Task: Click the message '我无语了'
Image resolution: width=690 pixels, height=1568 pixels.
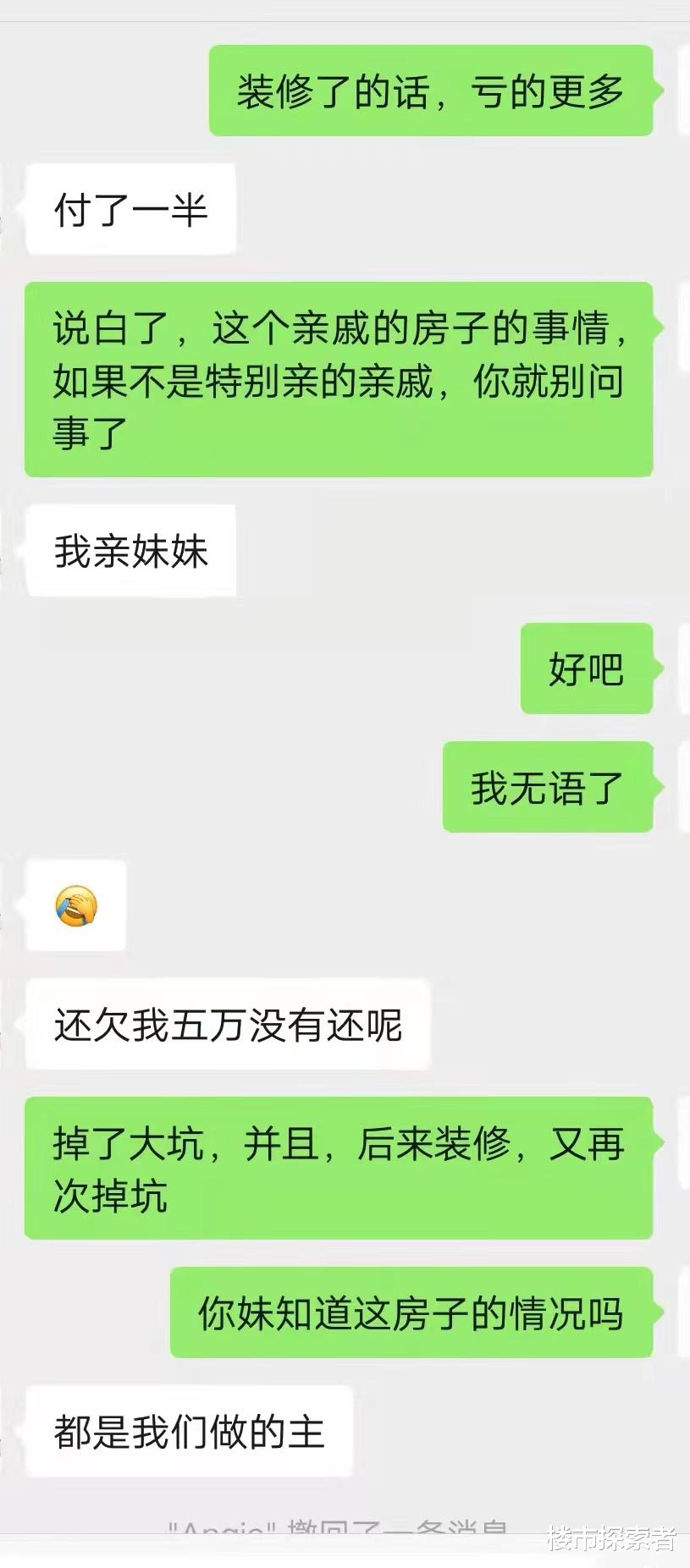Action: 546,787
